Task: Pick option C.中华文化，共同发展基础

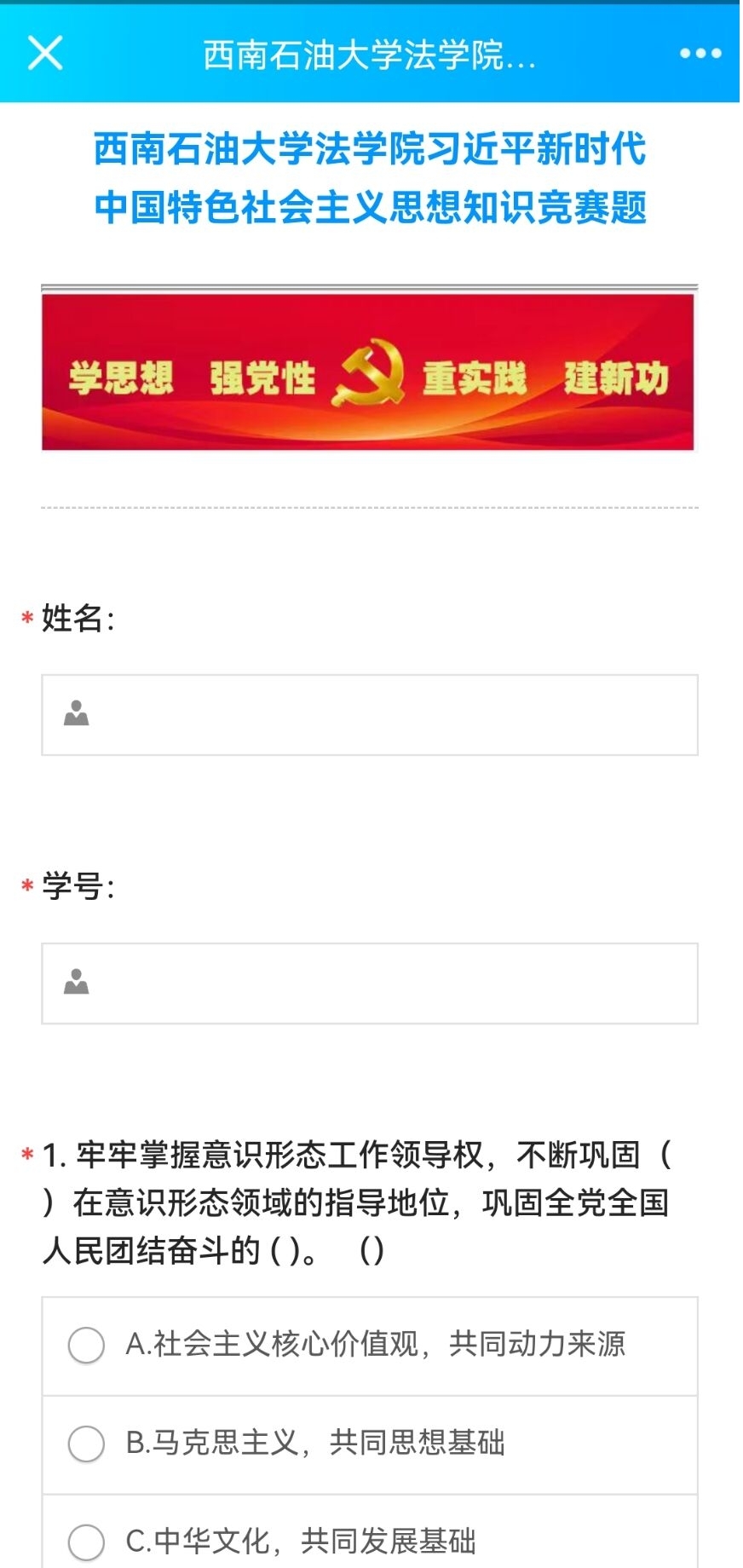Action: tap(87, 1542)
